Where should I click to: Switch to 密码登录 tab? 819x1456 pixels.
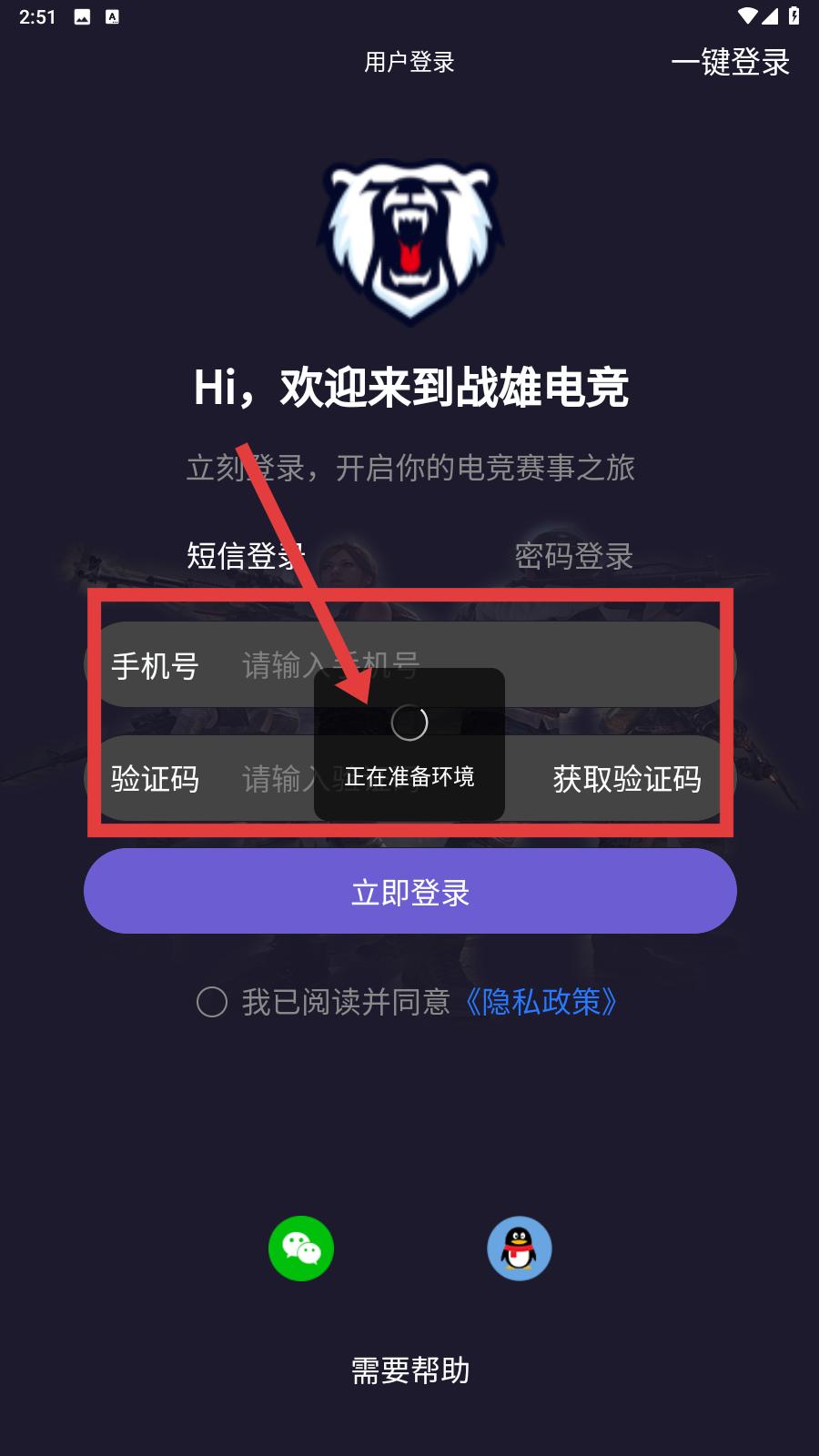[573, 555]
